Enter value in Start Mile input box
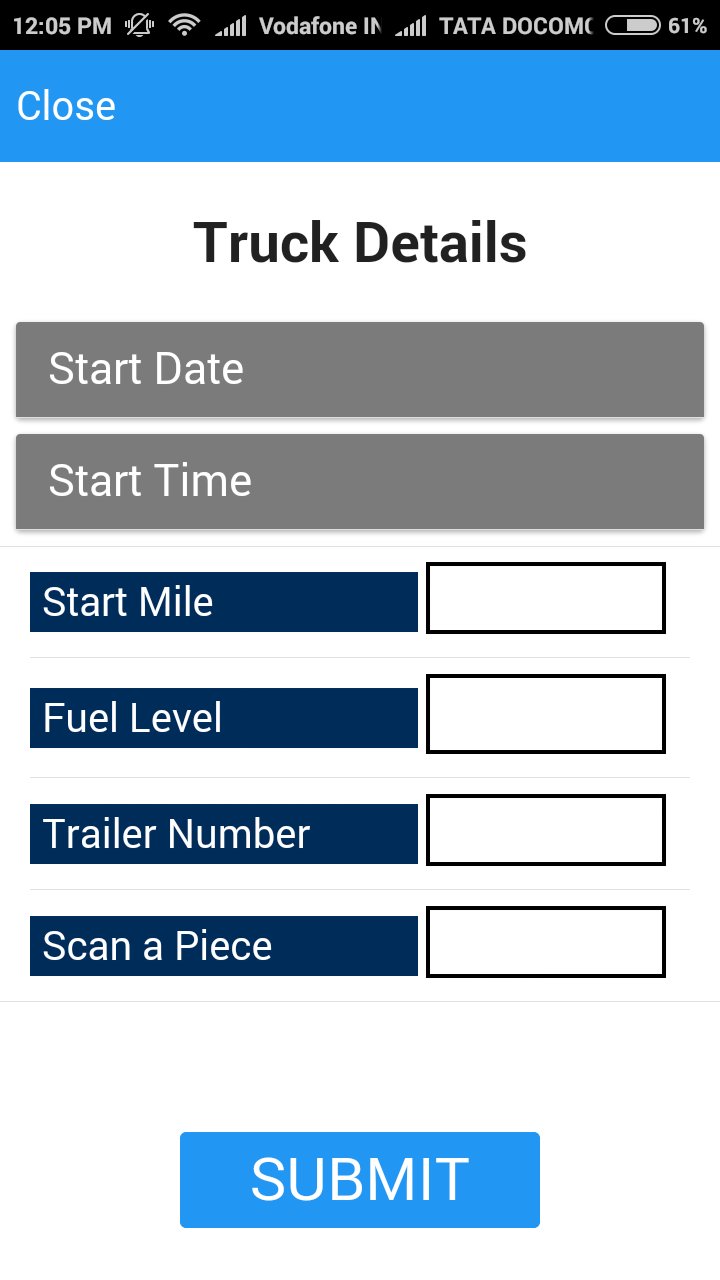Screen dimensions: 720x1280 pyautogui.click(x=545, y=598)
